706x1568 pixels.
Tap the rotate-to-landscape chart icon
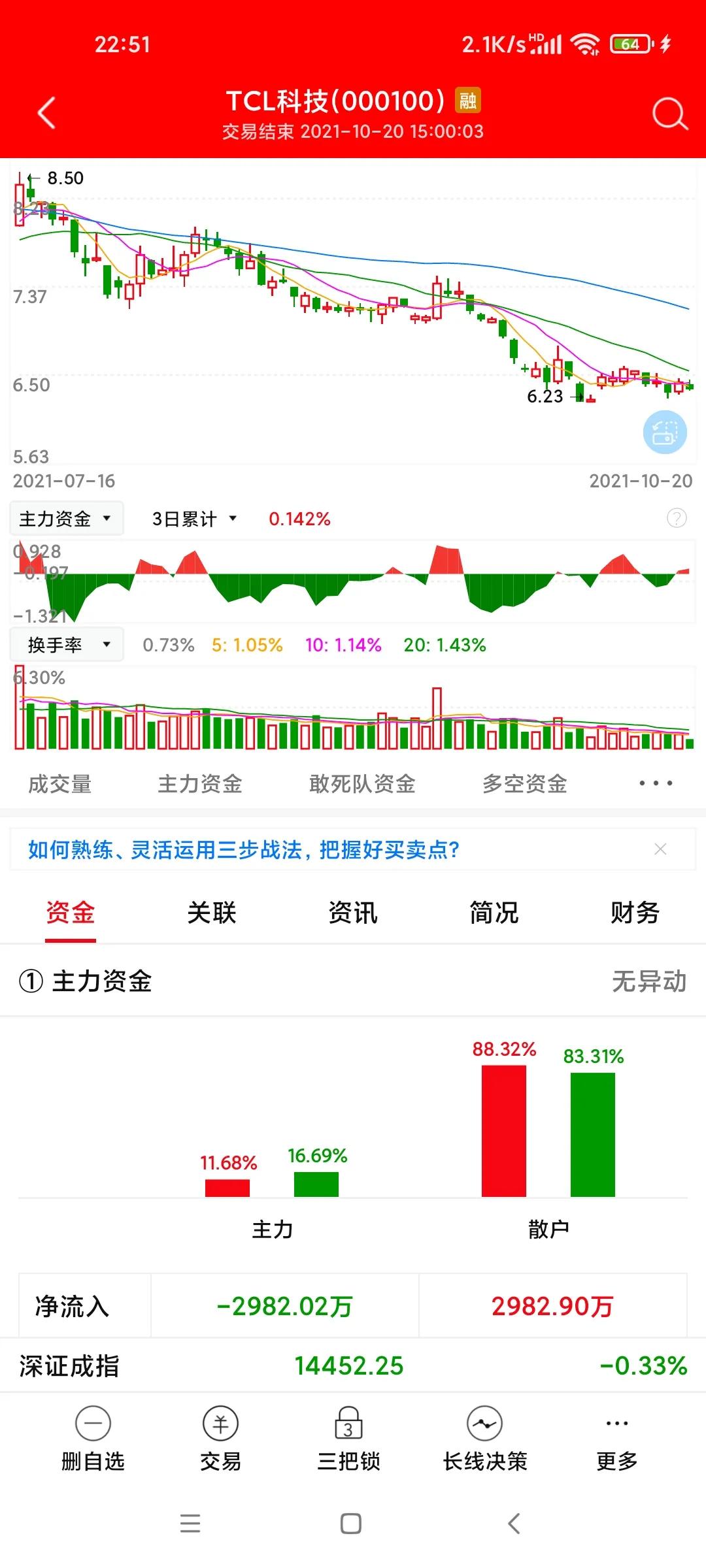pyautogui.click(x=664, y=431)
